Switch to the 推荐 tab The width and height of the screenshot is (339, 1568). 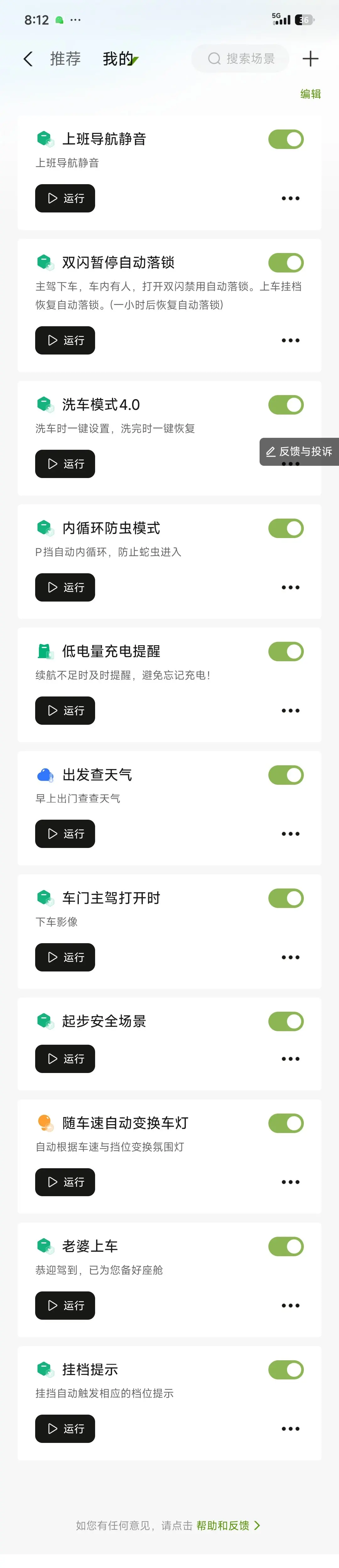coord(65,59)
